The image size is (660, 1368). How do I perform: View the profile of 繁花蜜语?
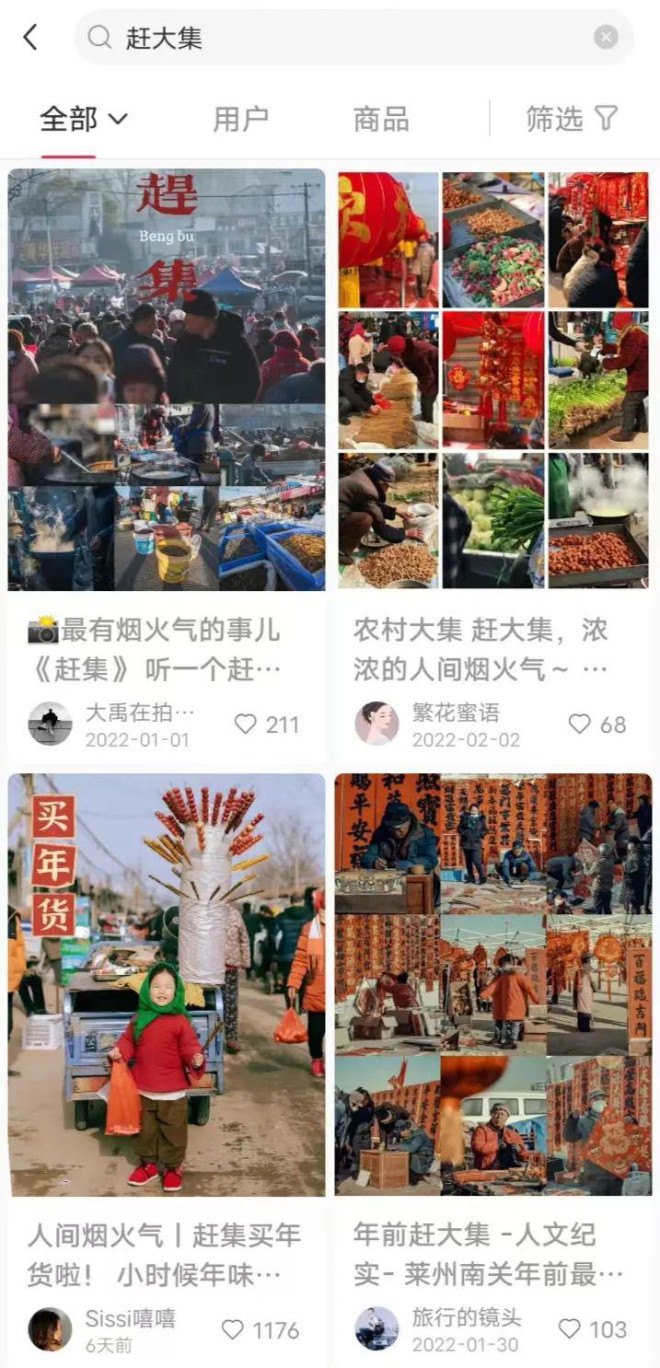pyautogui.click(x=377, y=723)
